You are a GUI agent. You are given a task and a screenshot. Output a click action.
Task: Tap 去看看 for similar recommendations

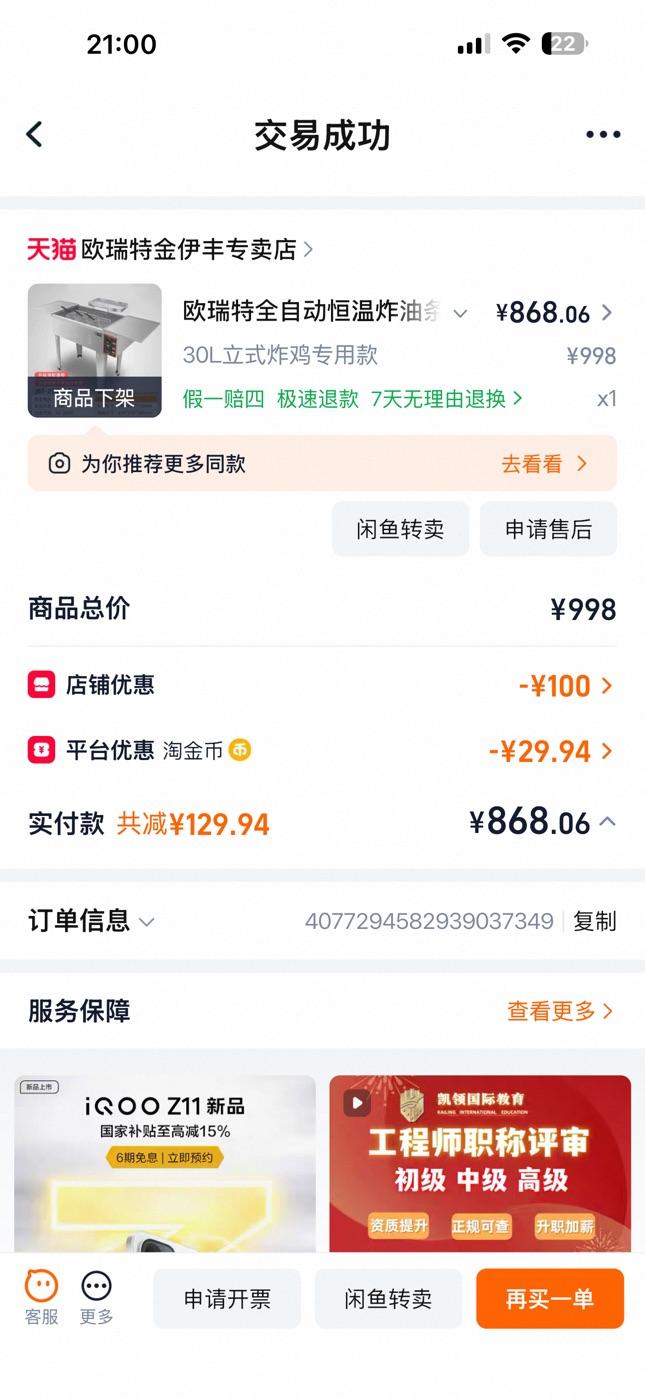[543, 464]
